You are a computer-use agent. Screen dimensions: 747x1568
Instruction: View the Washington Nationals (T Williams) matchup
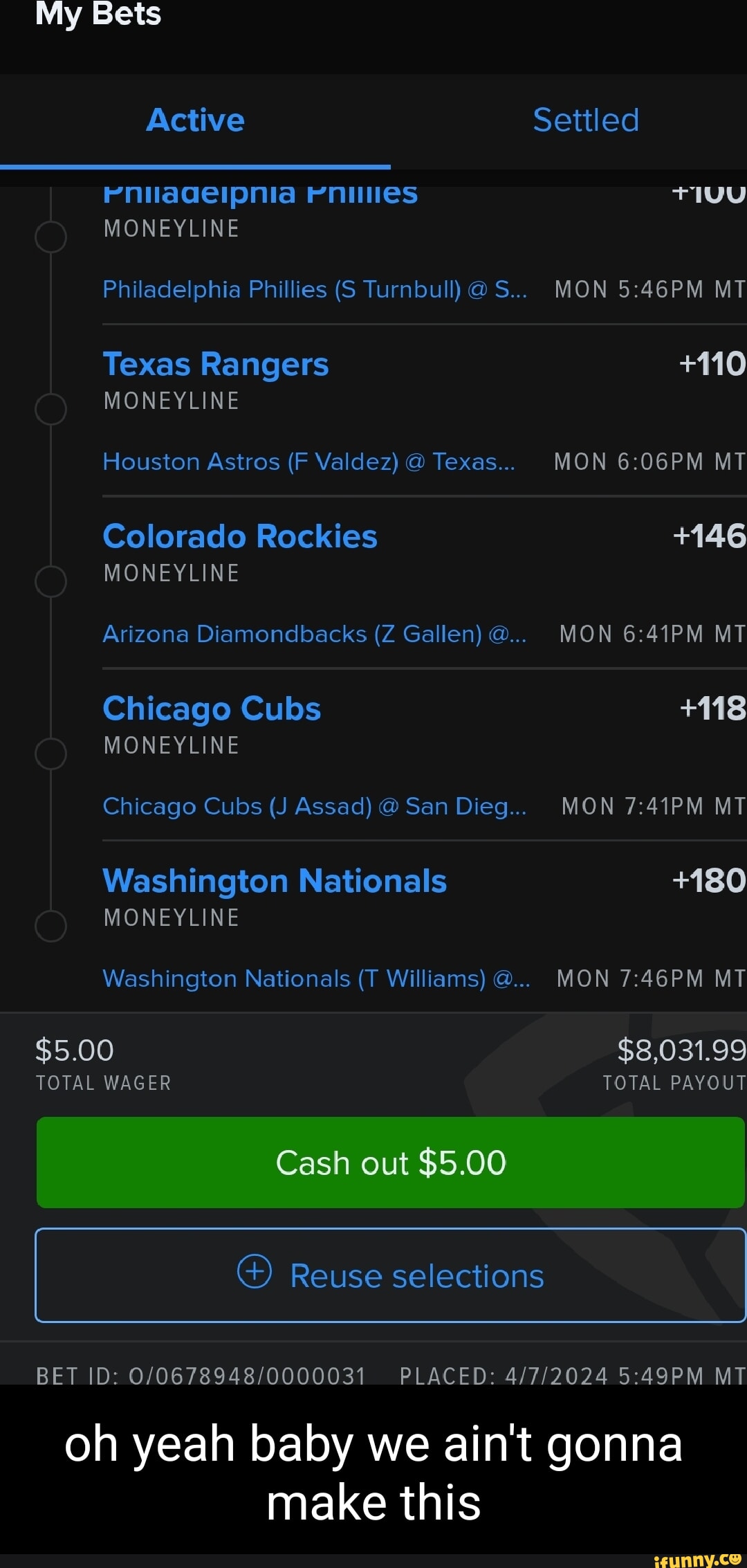(x=316, y=978)
